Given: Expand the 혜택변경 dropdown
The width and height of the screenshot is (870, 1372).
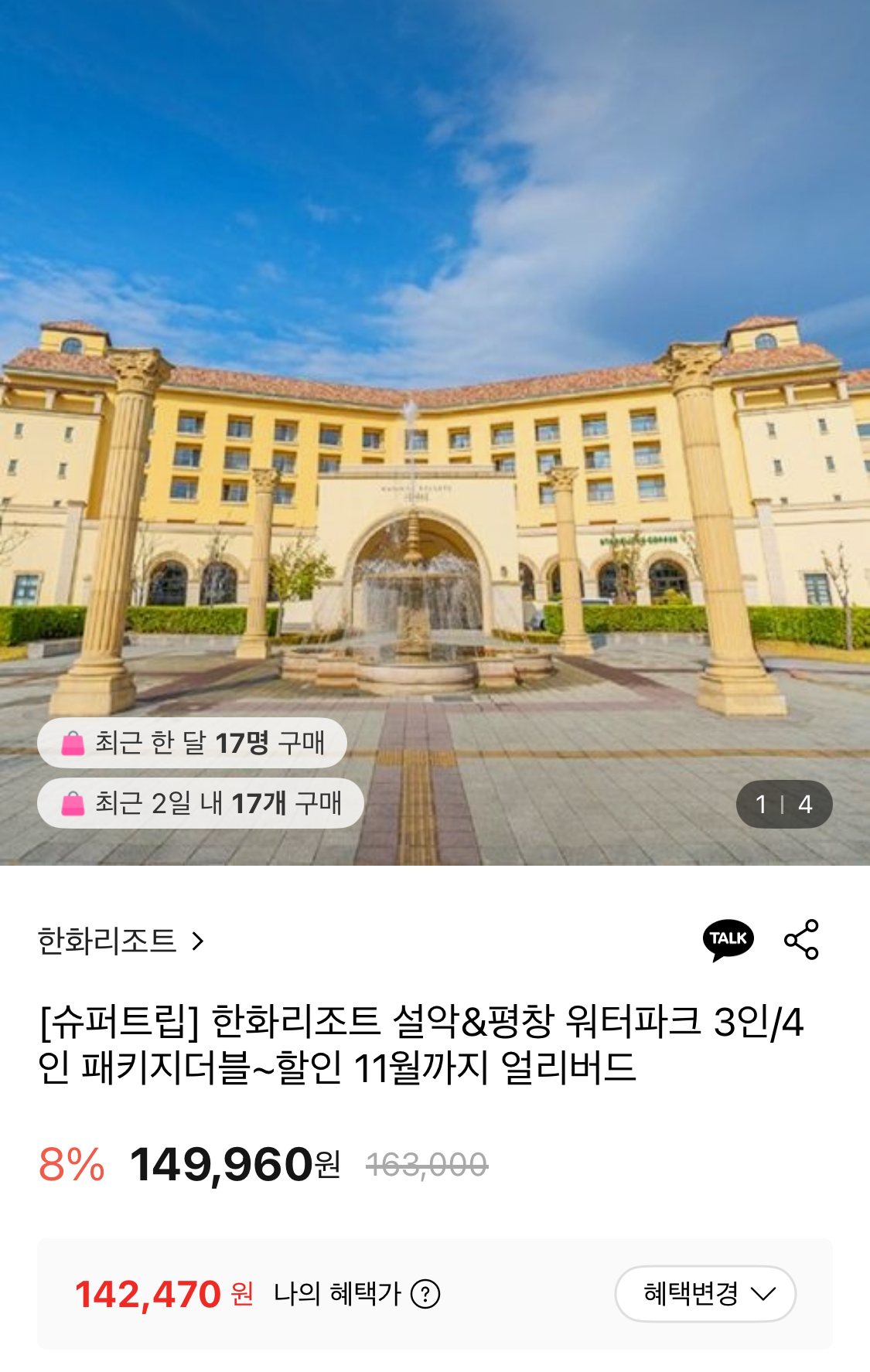Looking at the screenshot, I should point(705,1293).
